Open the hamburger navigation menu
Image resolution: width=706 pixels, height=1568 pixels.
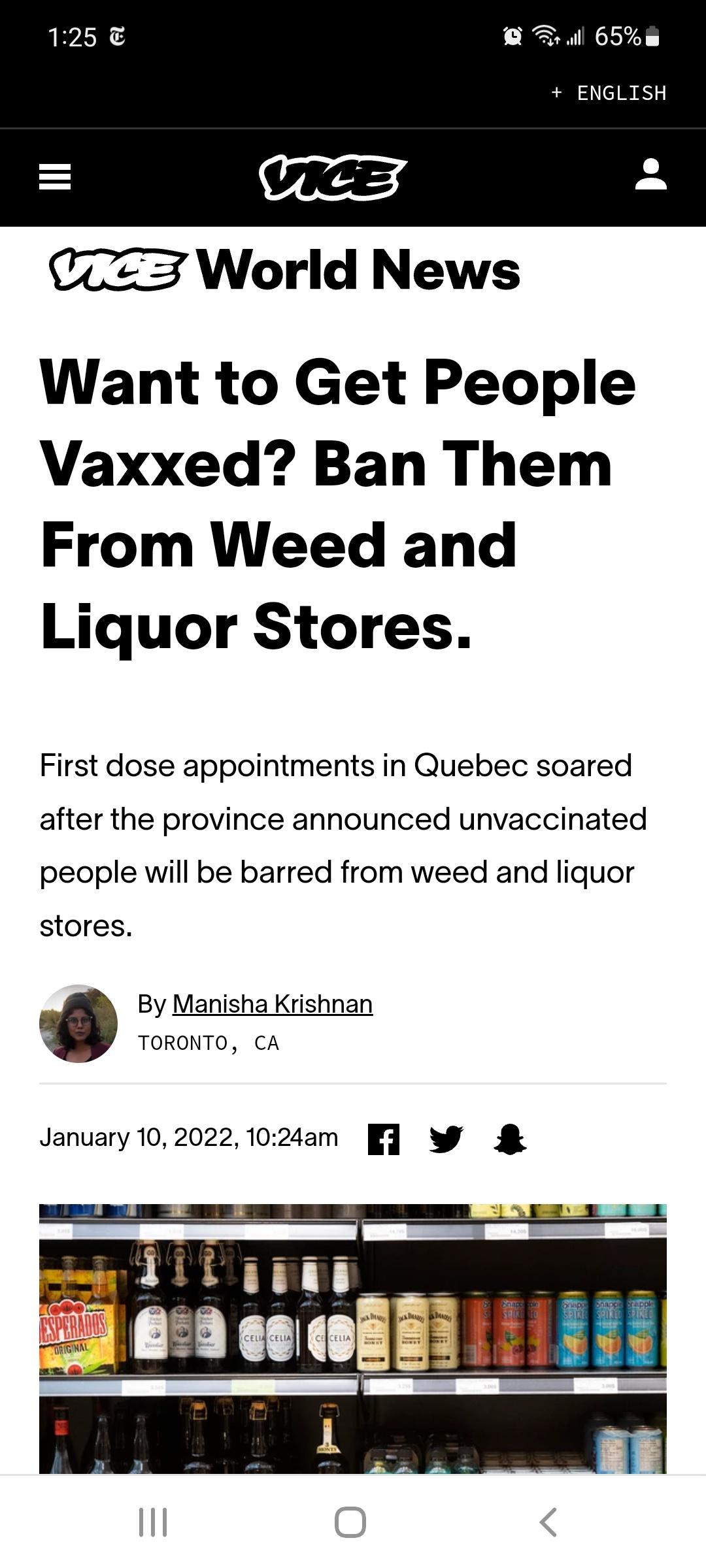54,177
